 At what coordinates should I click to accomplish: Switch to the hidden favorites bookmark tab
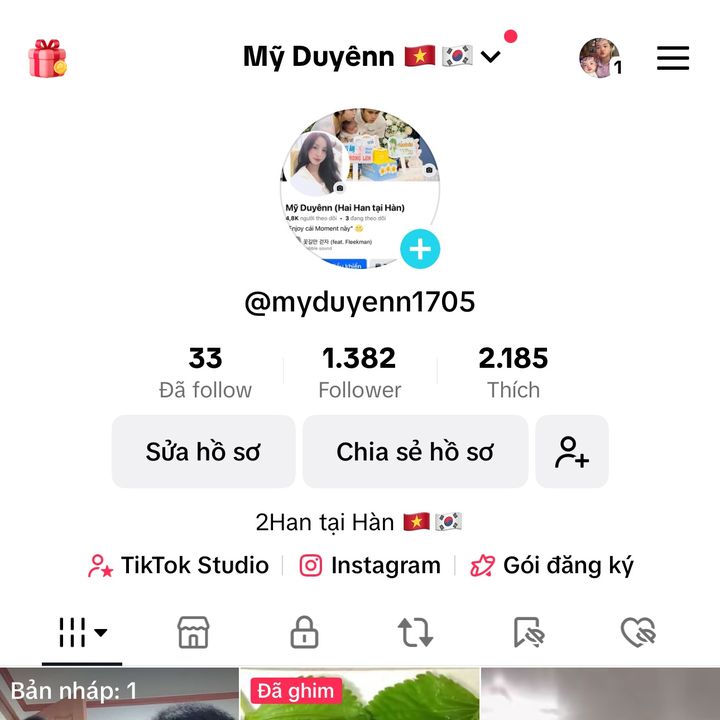point(526,632)
